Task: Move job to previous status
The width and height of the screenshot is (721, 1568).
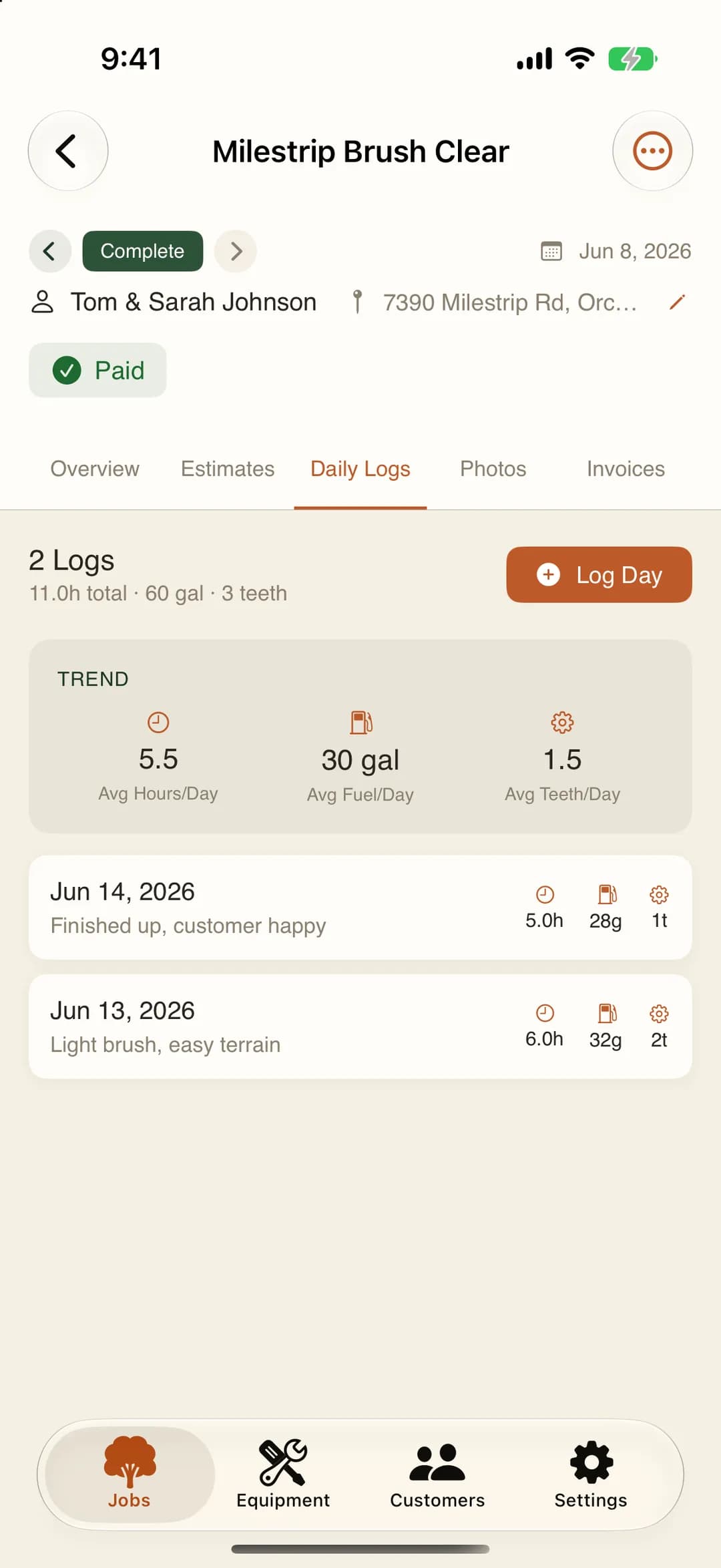Action: click(50, 251)
